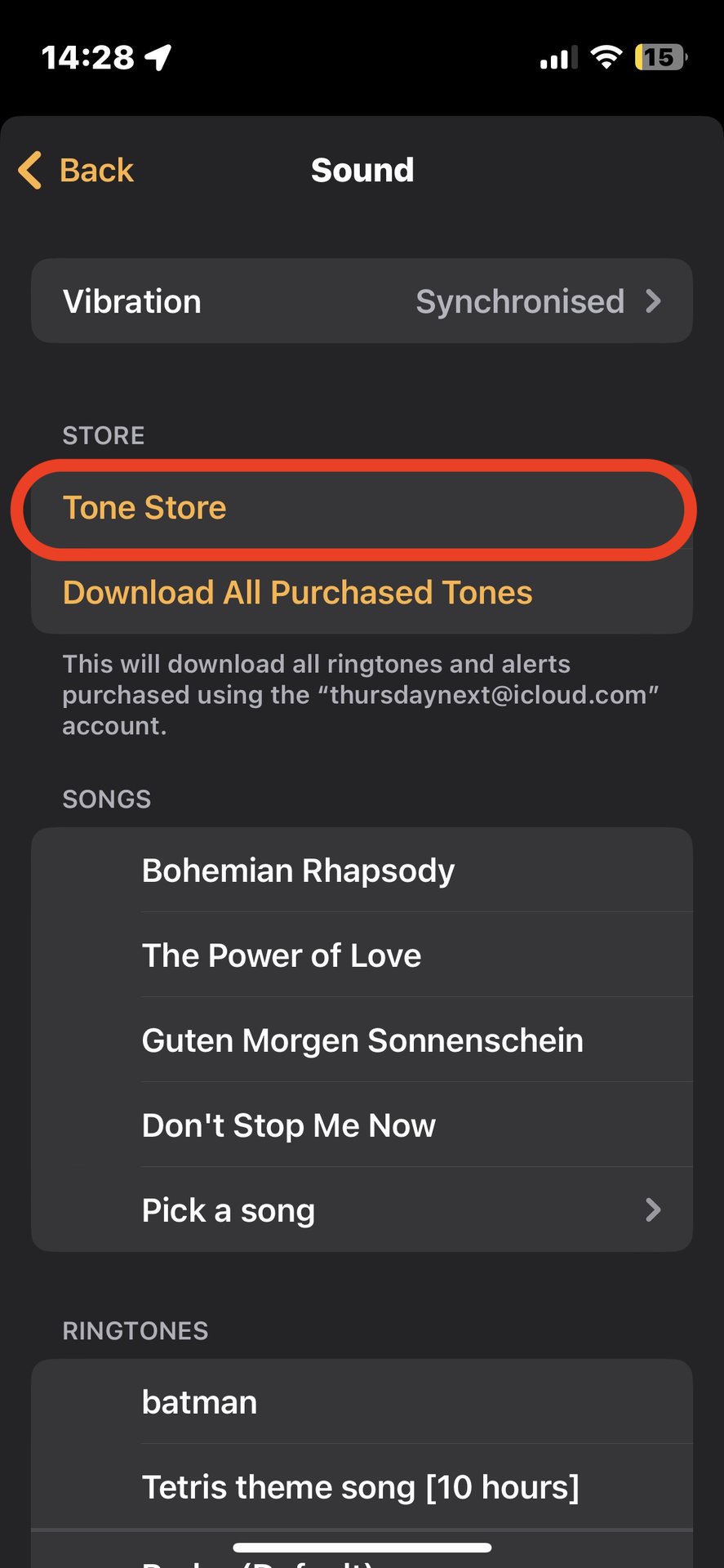
Task: Choose Tetris theme song ringtone
Action: coord(360,1487)
